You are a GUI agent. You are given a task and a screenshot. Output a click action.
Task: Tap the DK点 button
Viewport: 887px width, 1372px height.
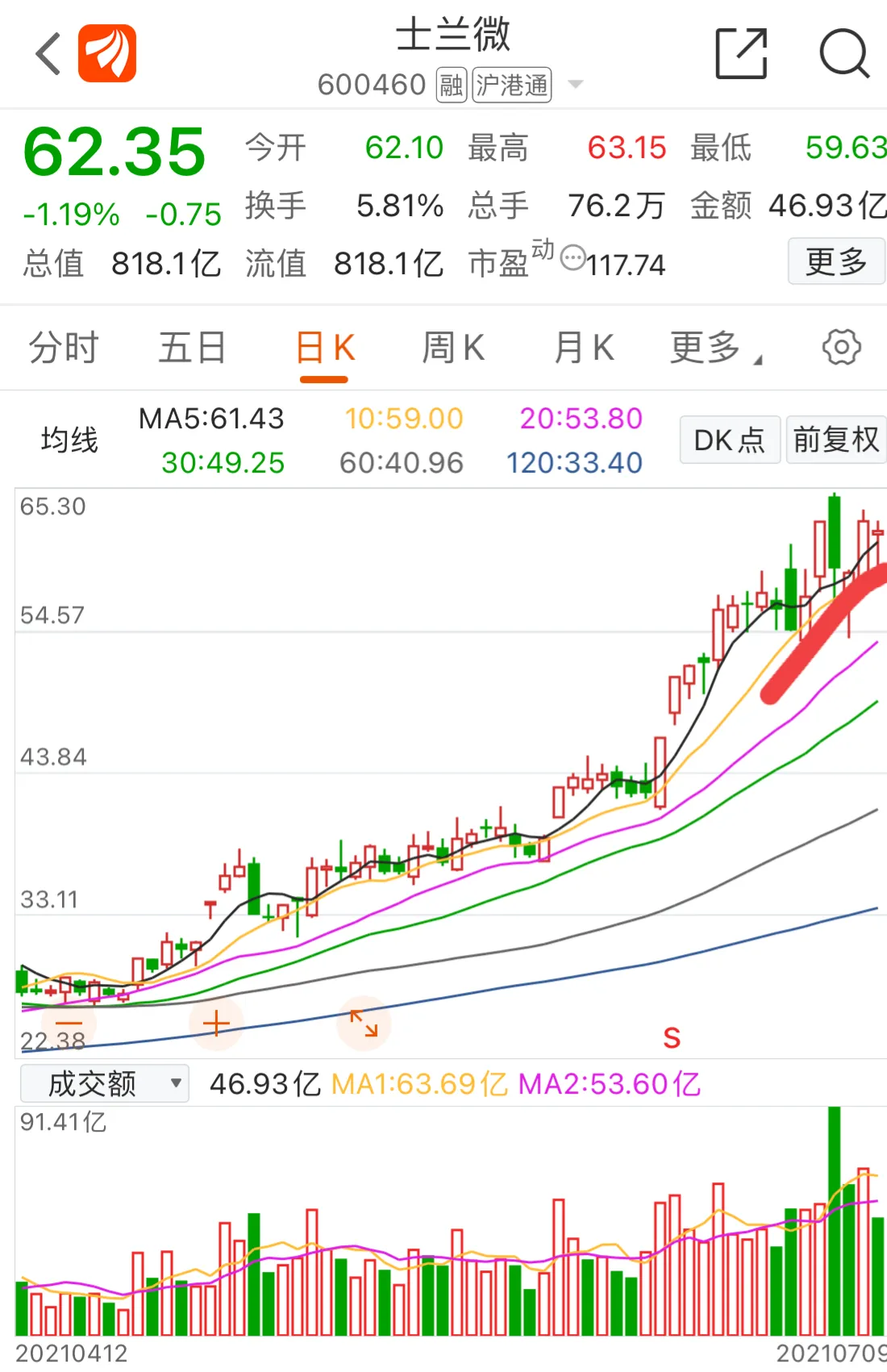click(x=729, y=440)
